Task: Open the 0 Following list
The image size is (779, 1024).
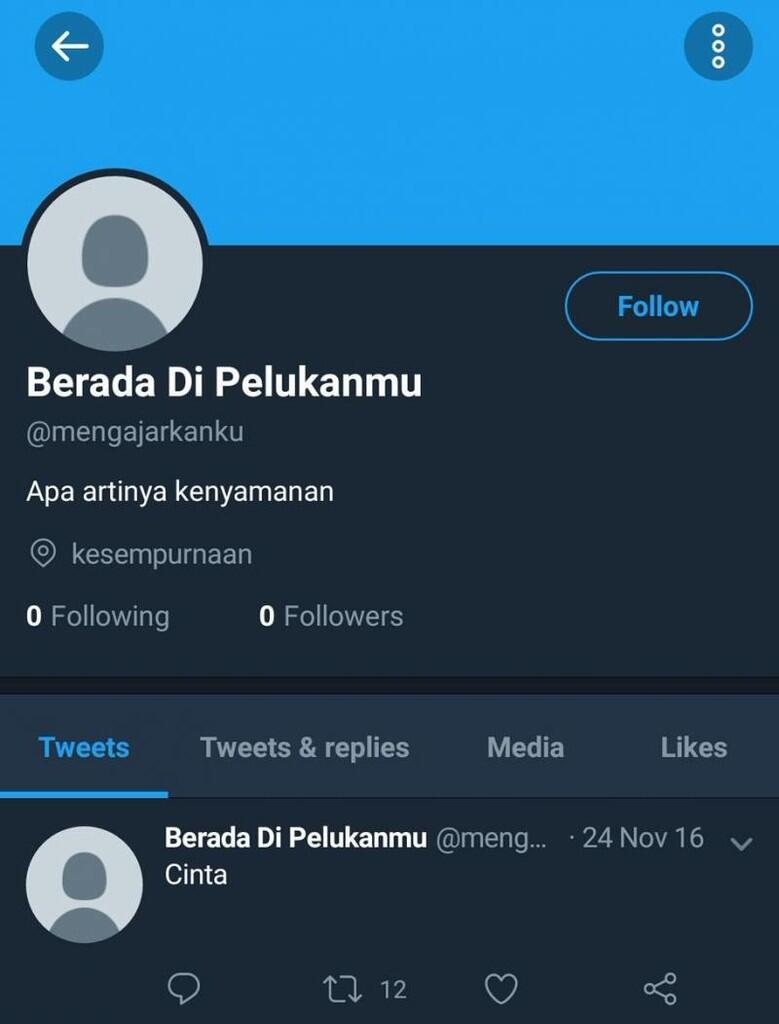Action: coord(98,616)
